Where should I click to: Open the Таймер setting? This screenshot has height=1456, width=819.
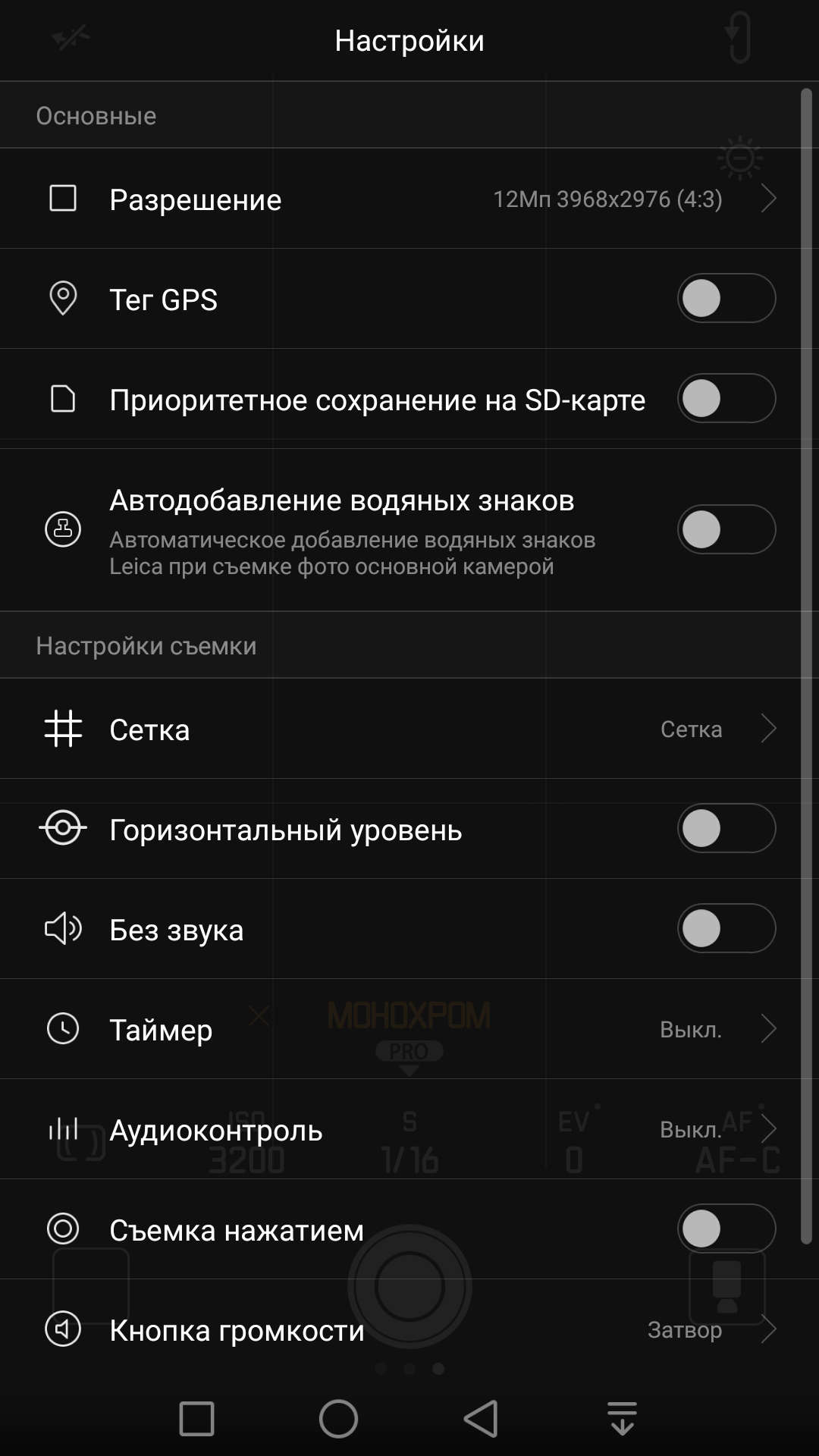(x=409, y=1029)
